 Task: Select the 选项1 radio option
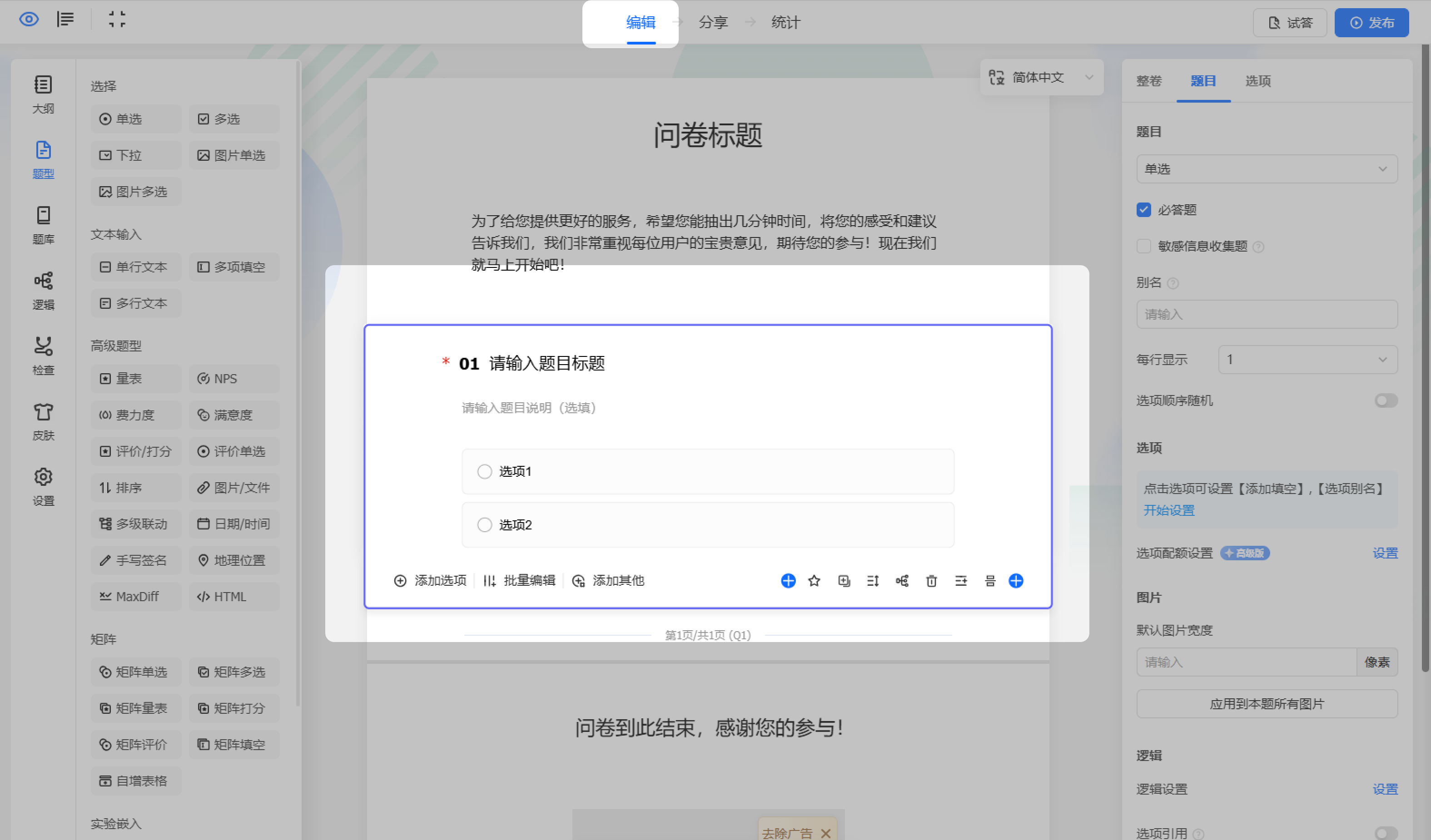484,471
